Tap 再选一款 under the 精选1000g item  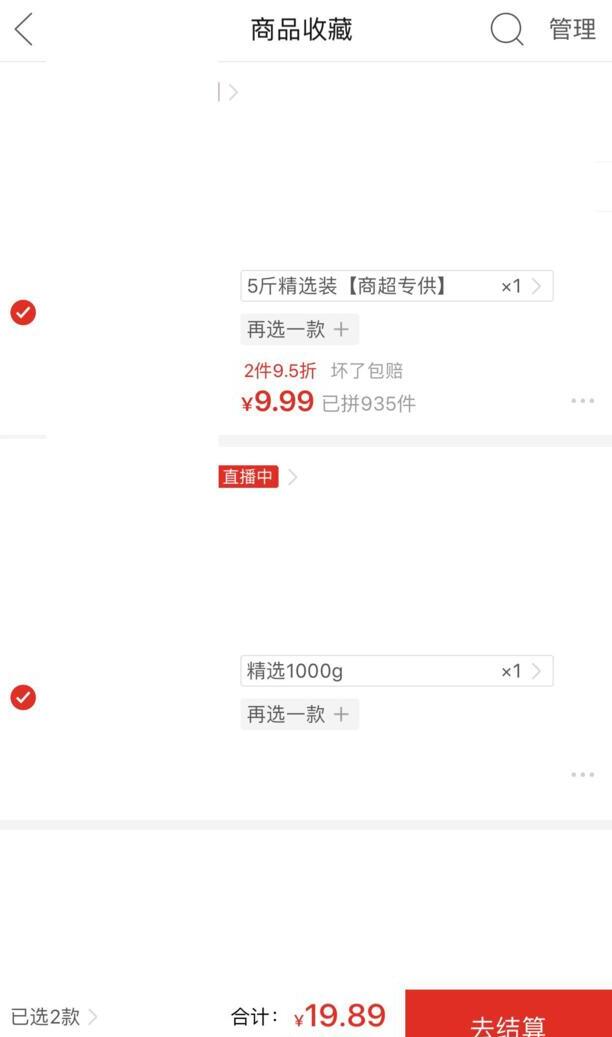coord(299,714)
